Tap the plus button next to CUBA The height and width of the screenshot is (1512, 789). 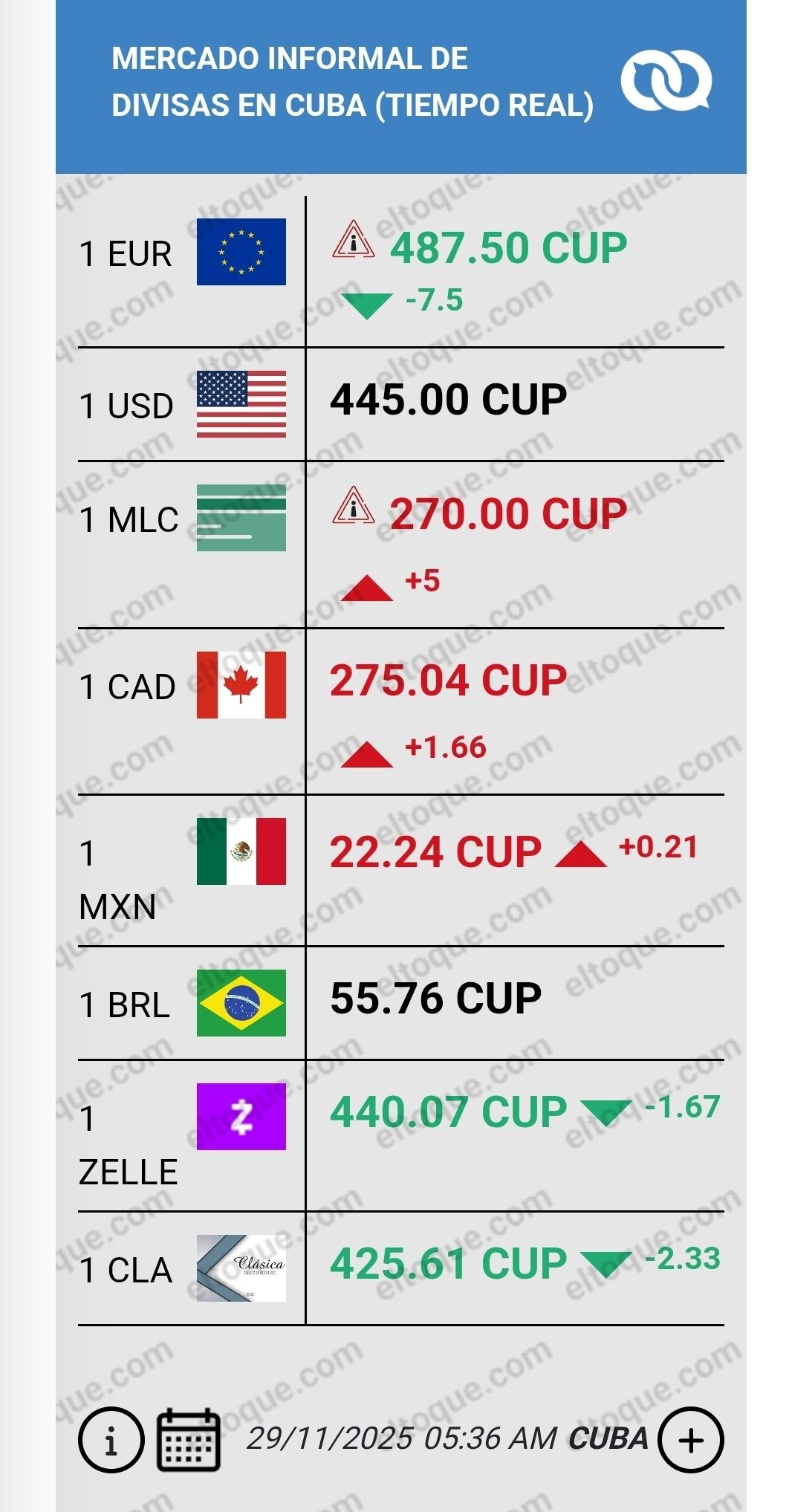tap(690, 1440)
